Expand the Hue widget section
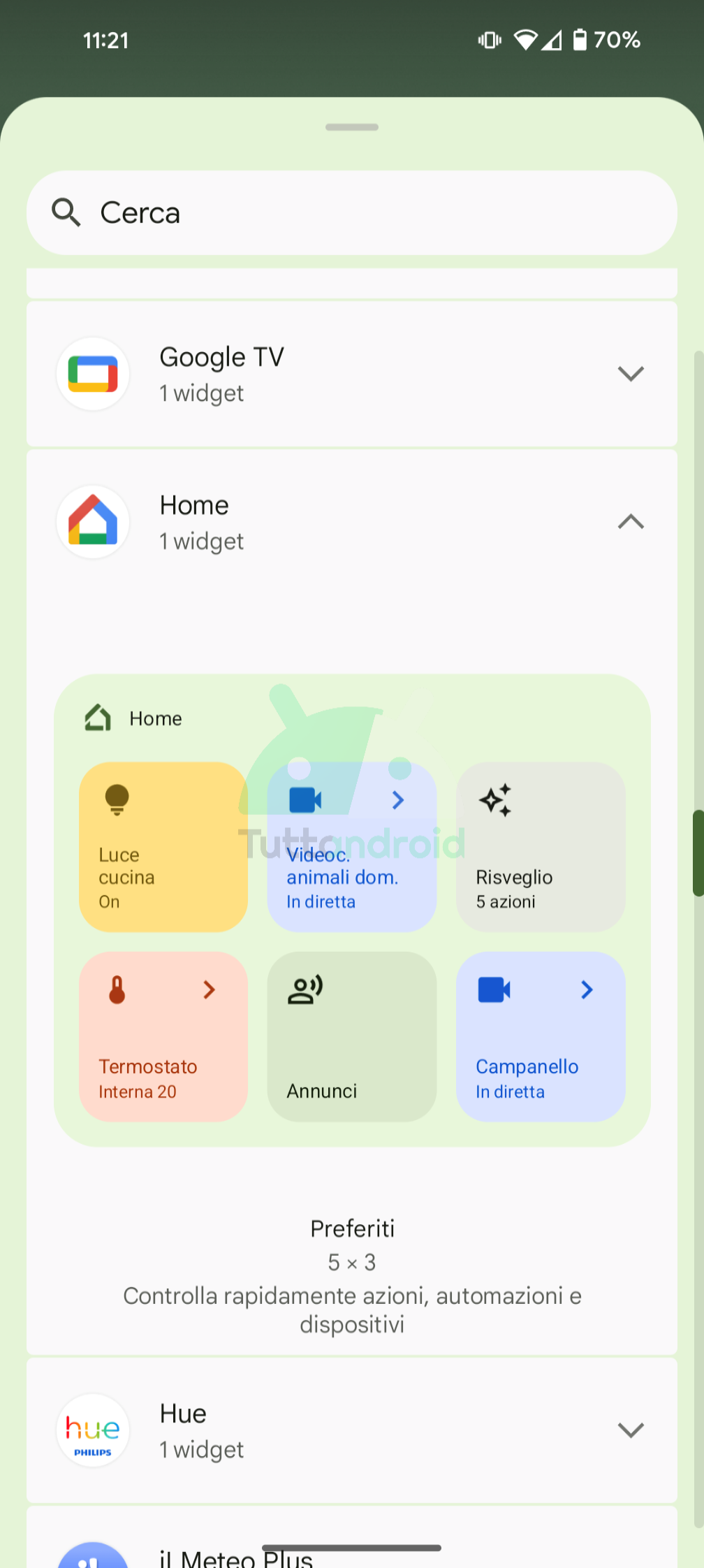The width and height of the screenshot is (704, 1568). 630,1430
